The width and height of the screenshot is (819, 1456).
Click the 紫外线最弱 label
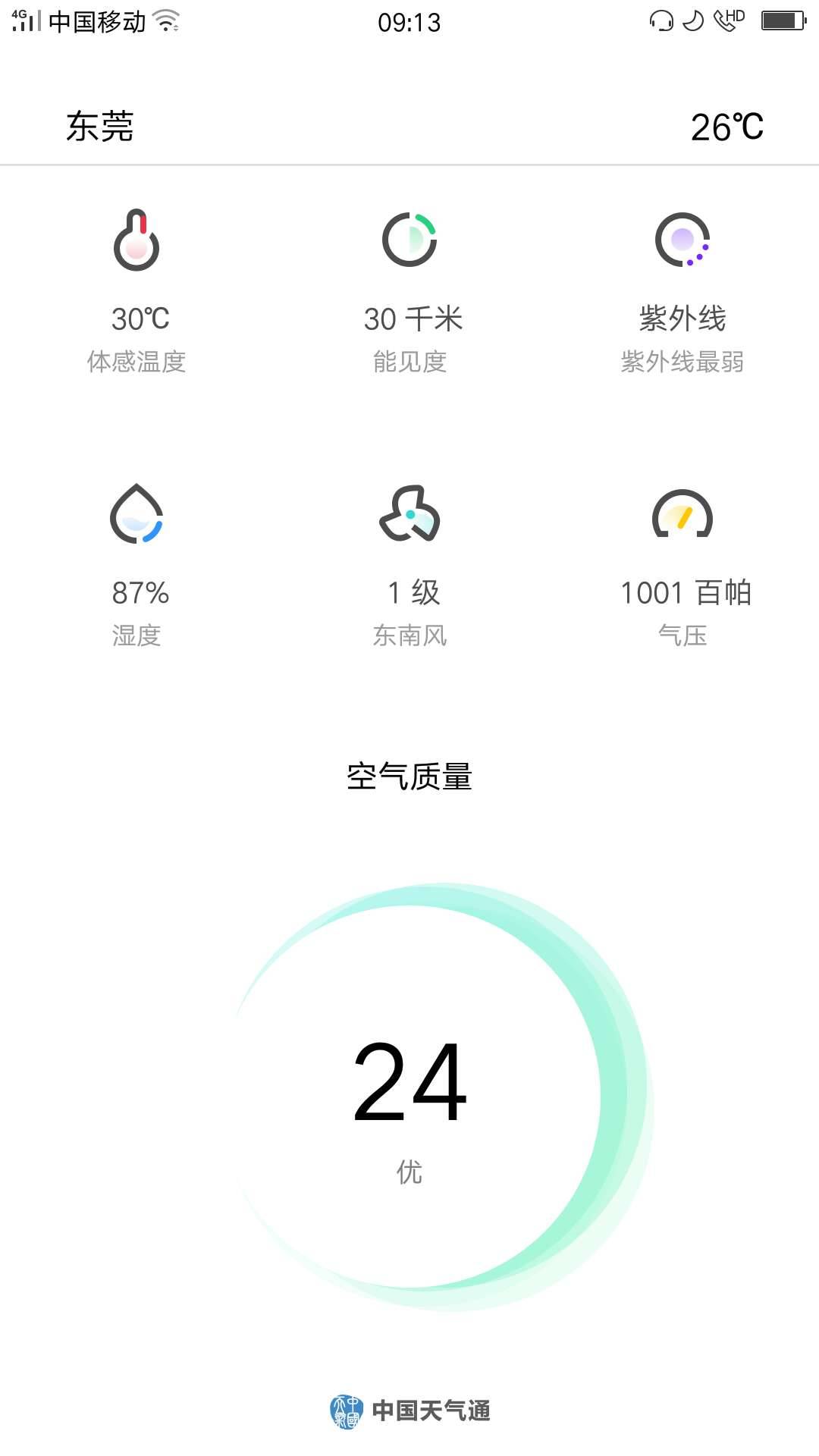point(682,362)
